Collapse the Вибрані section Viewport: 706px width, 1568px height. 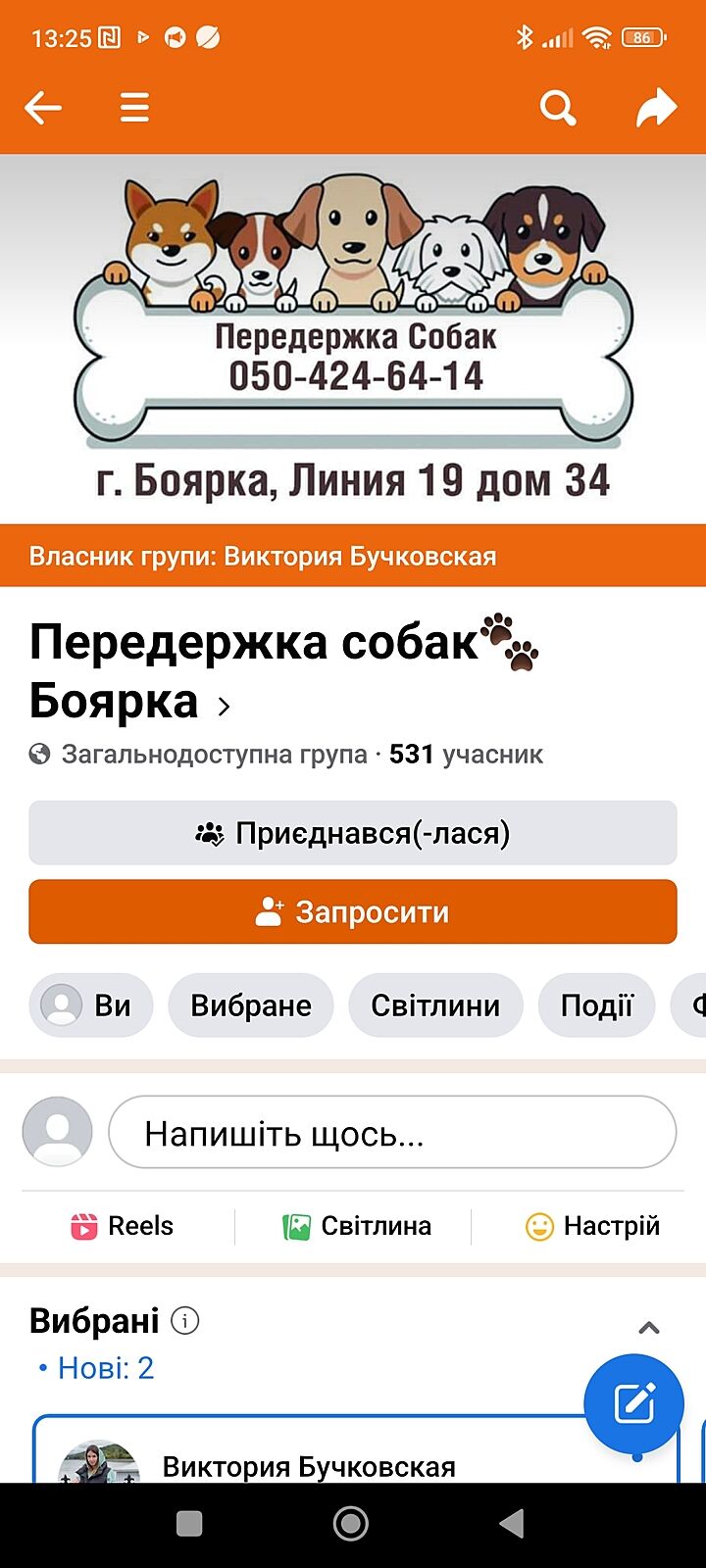648,1328
